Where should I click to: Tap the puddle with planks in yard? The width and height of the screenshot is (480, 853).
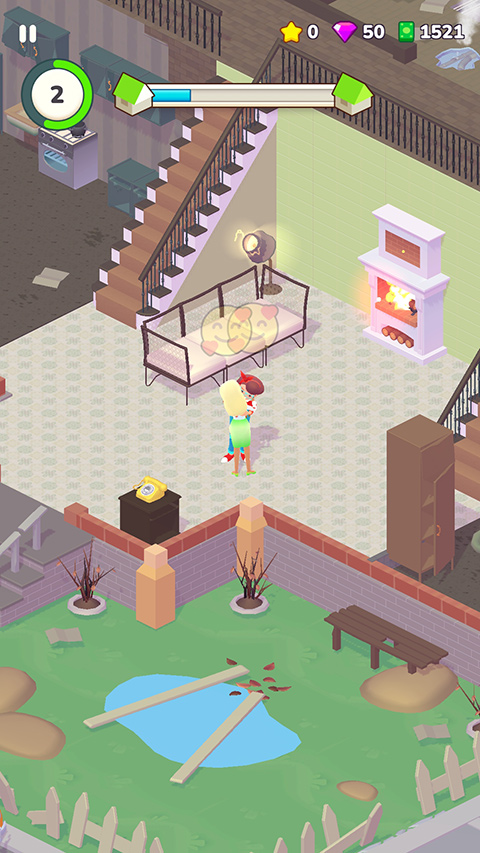[x=201, y=720]
